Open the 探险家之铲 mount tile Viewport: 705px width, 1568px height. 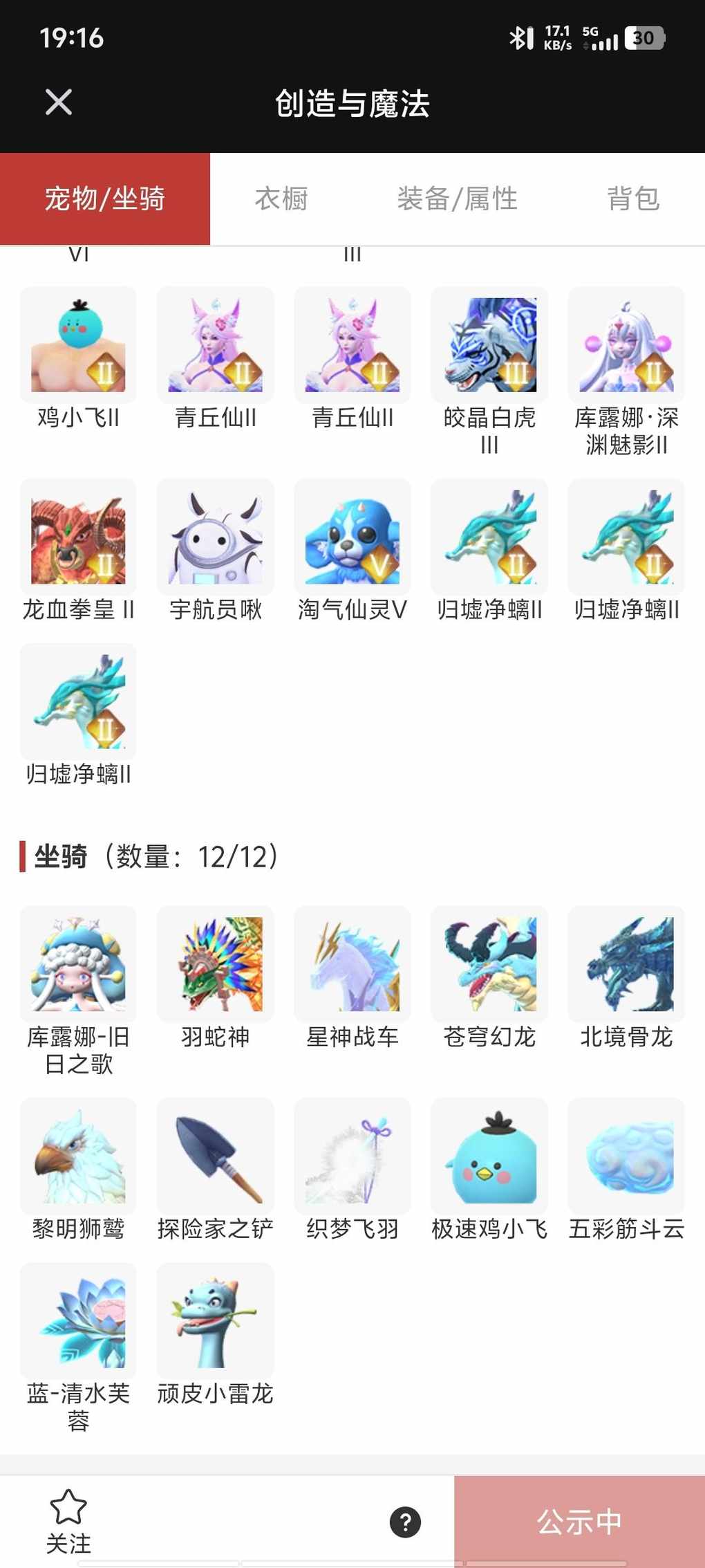pyautogui.click(x=216, y=1156)
